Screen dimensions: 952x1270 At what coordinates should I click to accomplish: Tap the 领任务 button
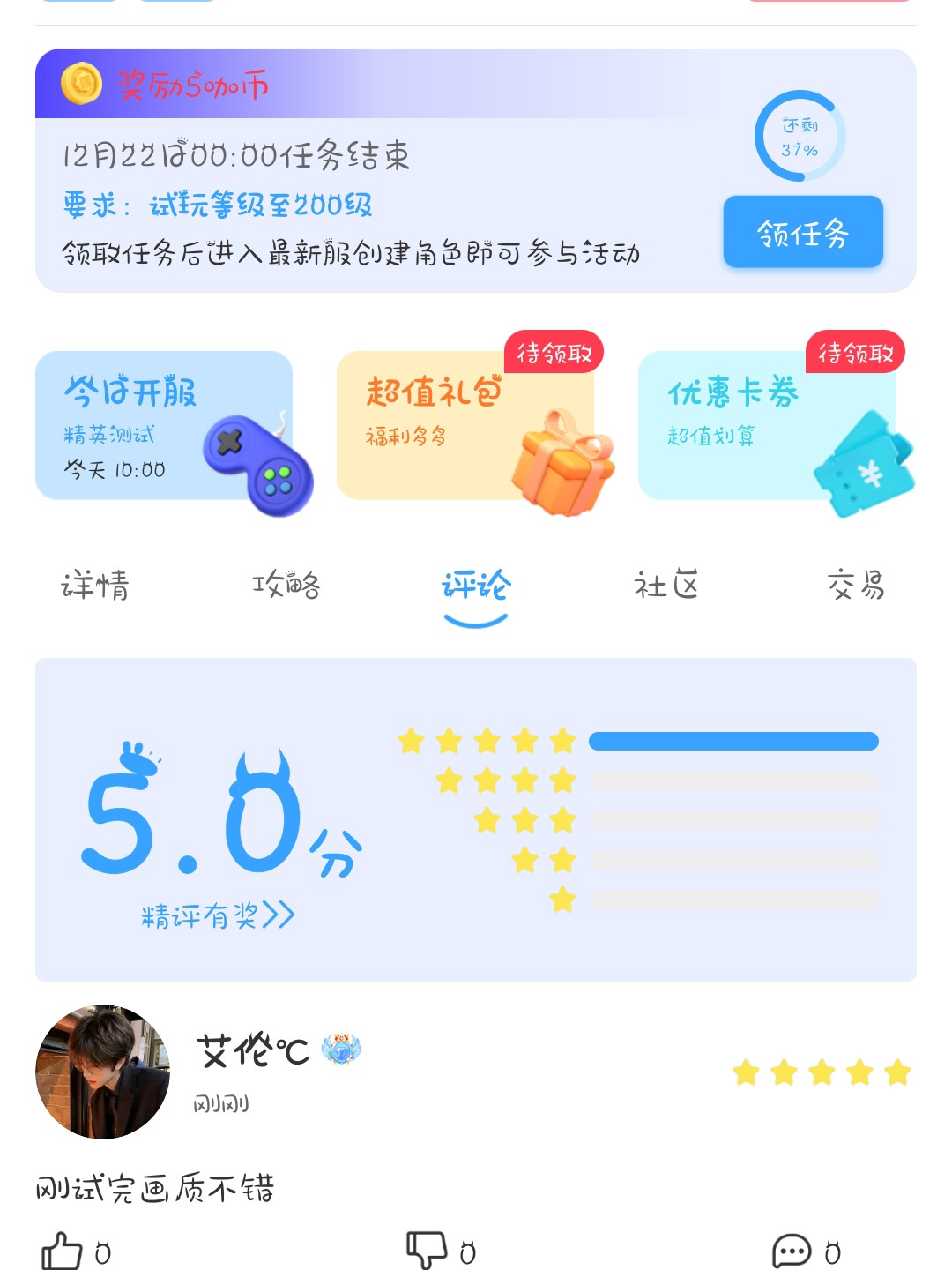803,232
